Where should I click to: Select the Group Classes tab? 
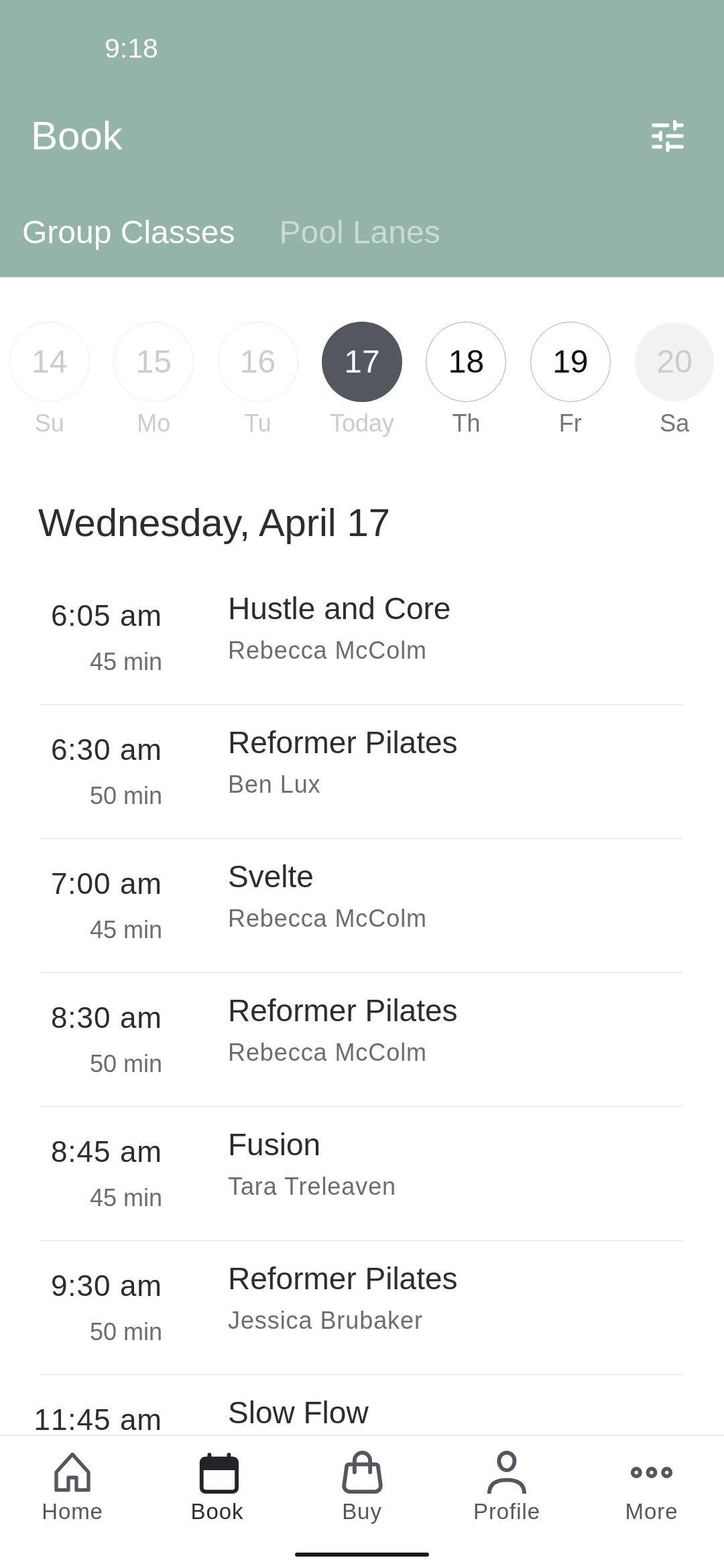(129, 233)
